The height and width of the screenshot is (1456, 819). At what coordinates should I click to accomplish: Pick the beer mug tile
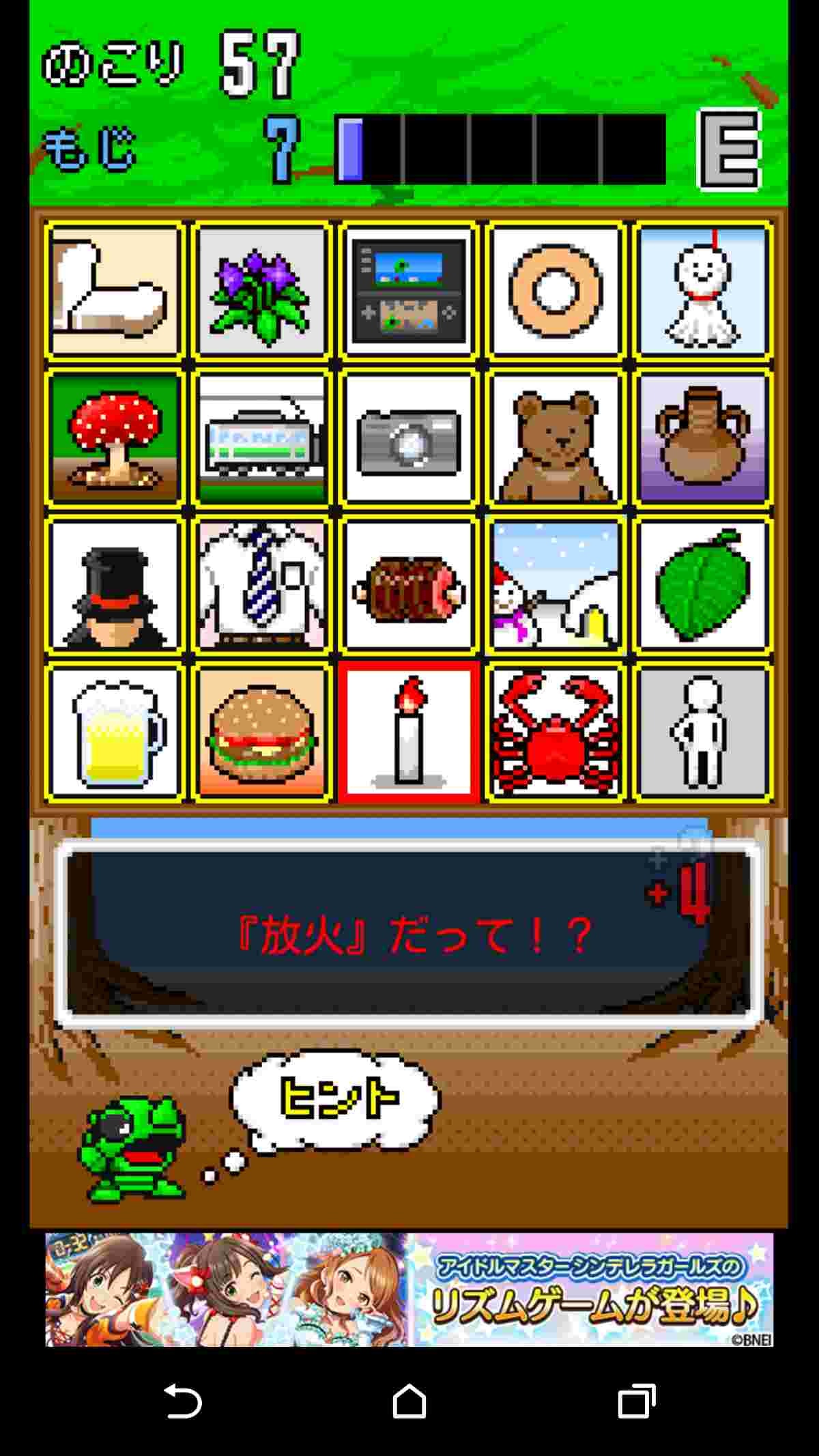[x=115, y=731]
